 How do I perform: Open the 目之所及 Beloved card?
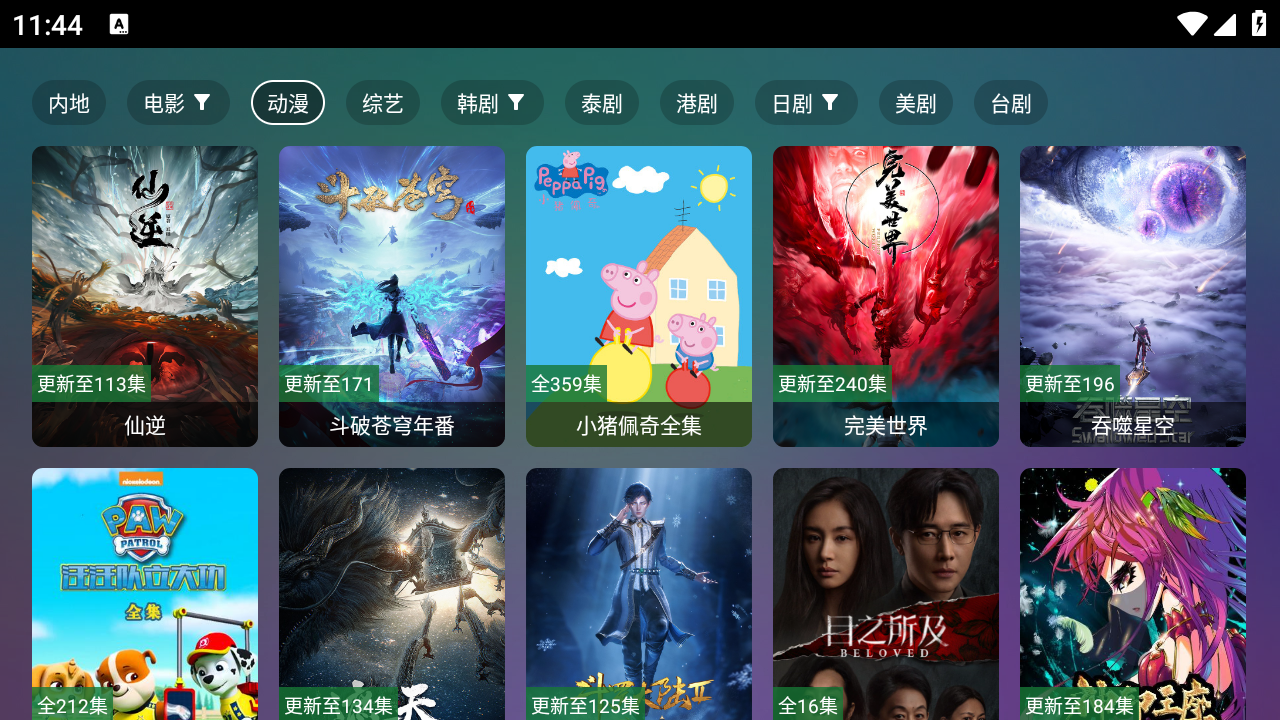pos(886,594)
